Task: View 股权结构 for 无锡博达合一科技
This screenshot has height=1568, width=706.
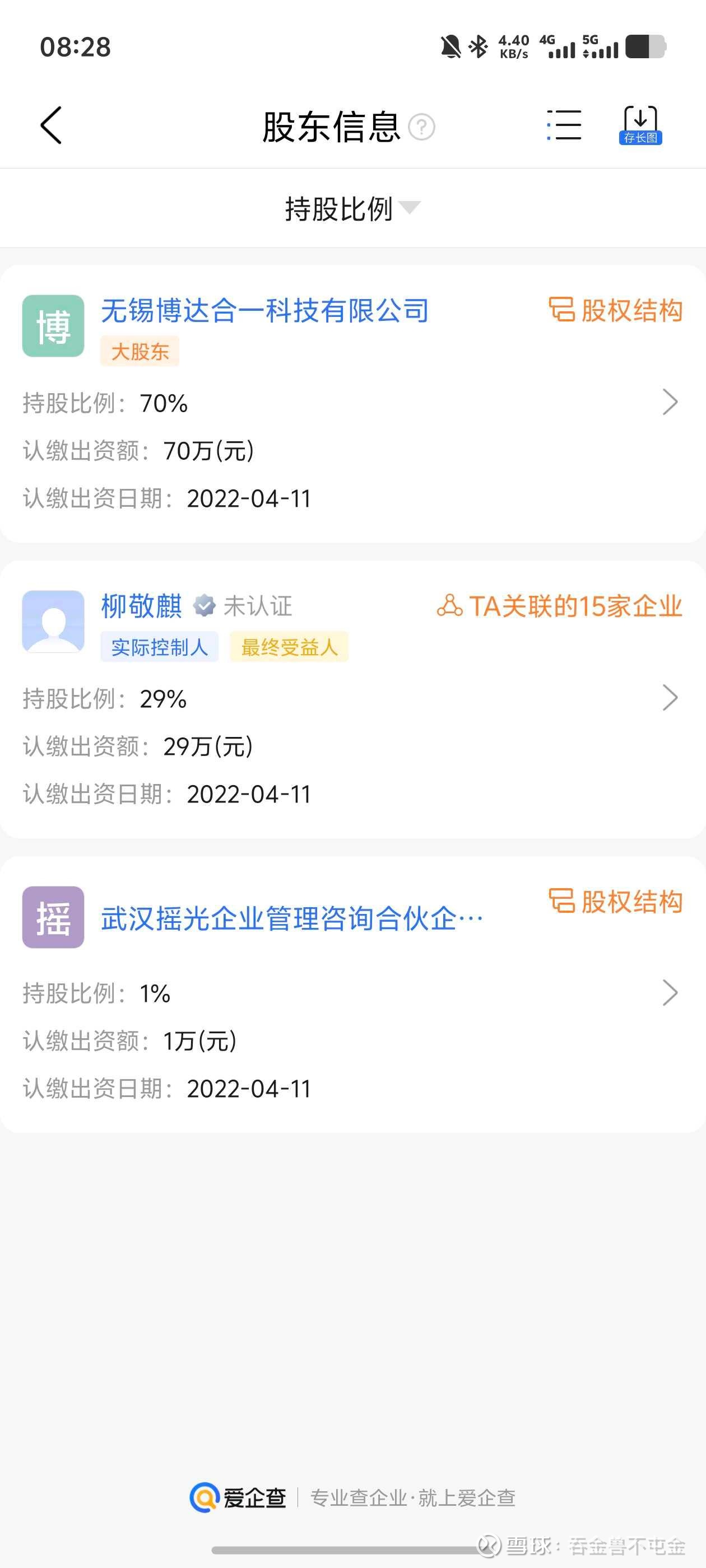Action: 615,310
